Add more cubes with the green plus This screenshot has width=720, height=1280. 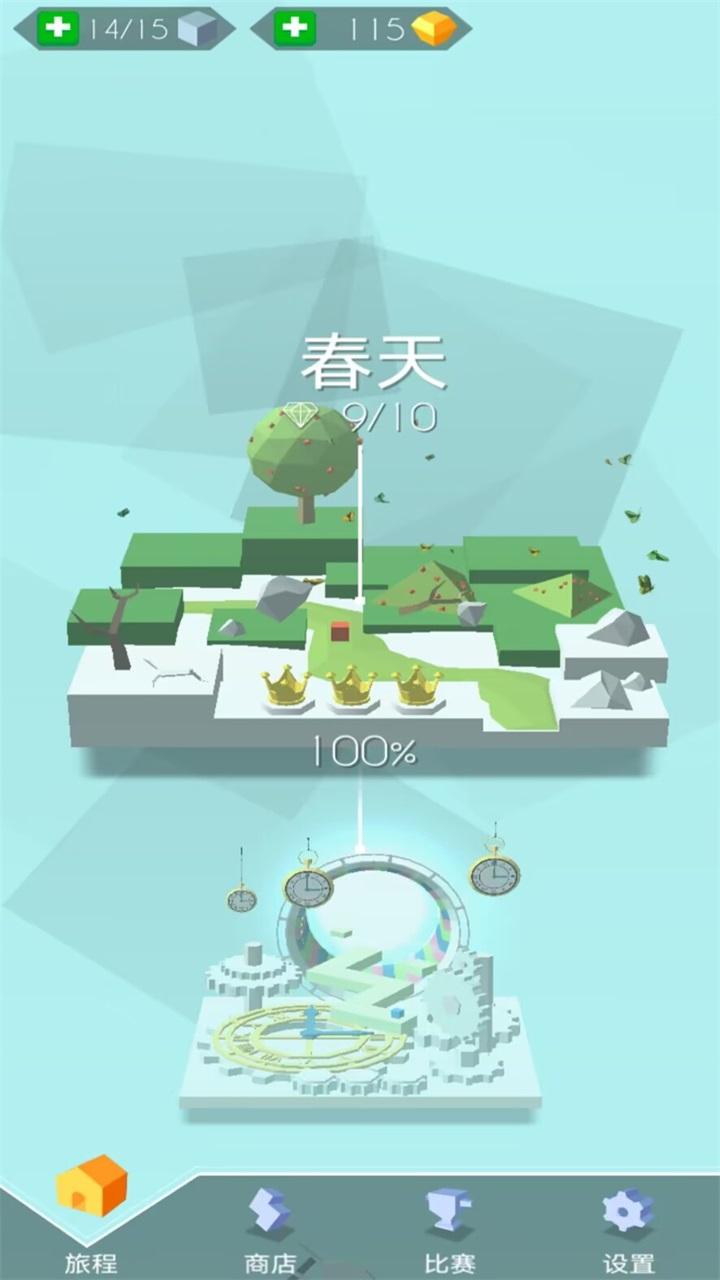click(x=57, y=29)
